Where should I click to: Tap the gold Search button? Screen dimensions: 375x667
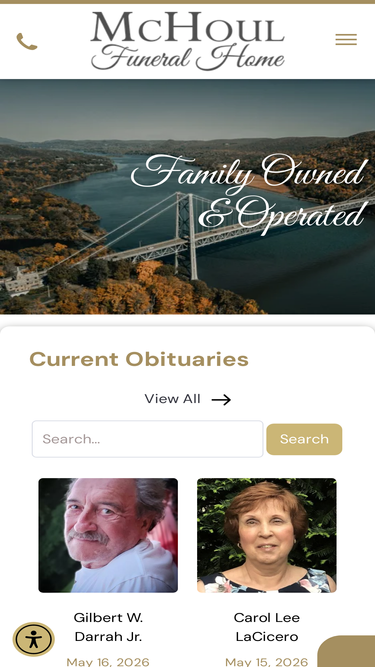(304, 439)
